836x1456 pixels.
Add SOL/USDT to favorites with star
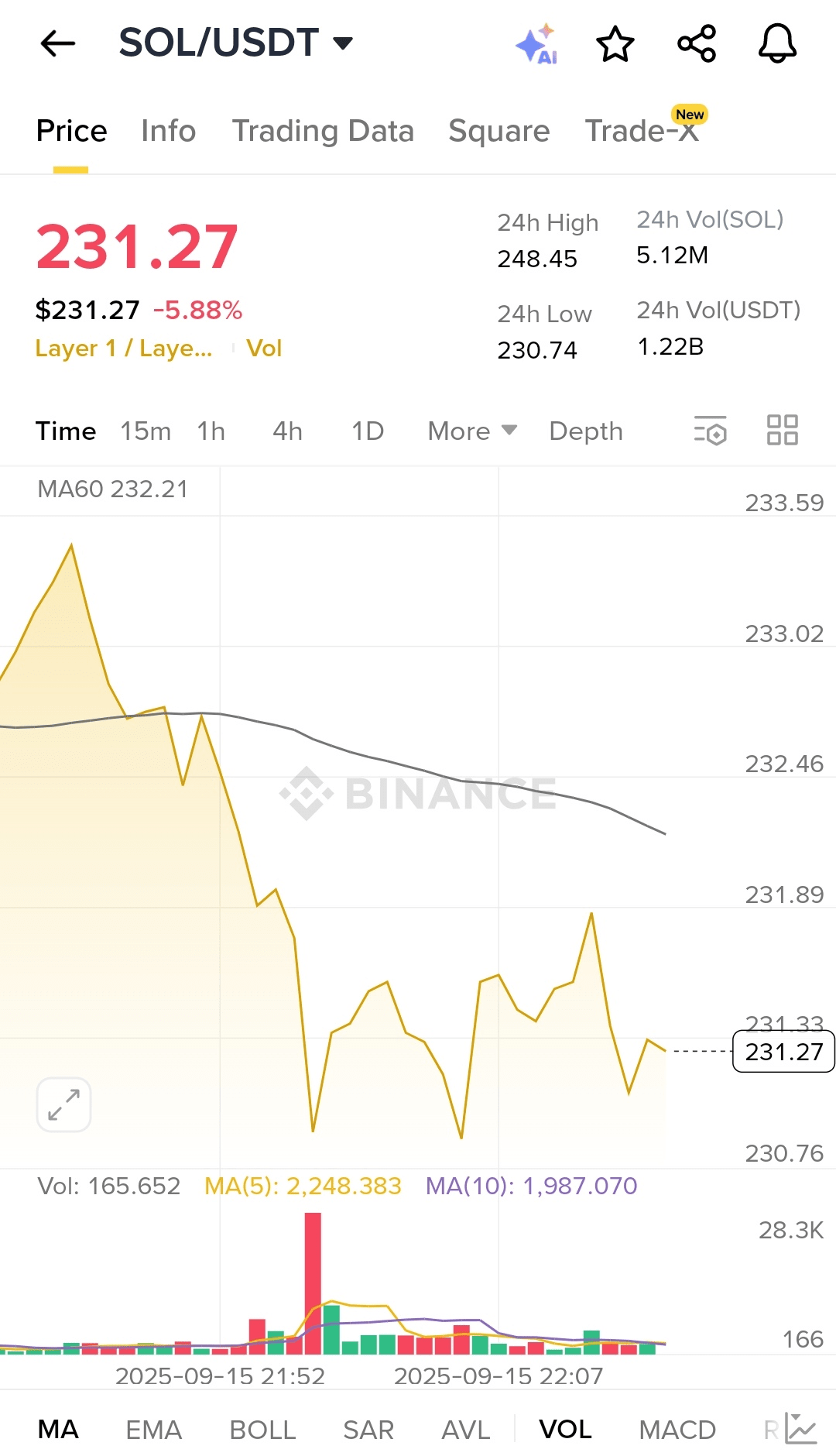tap(615, 43)
